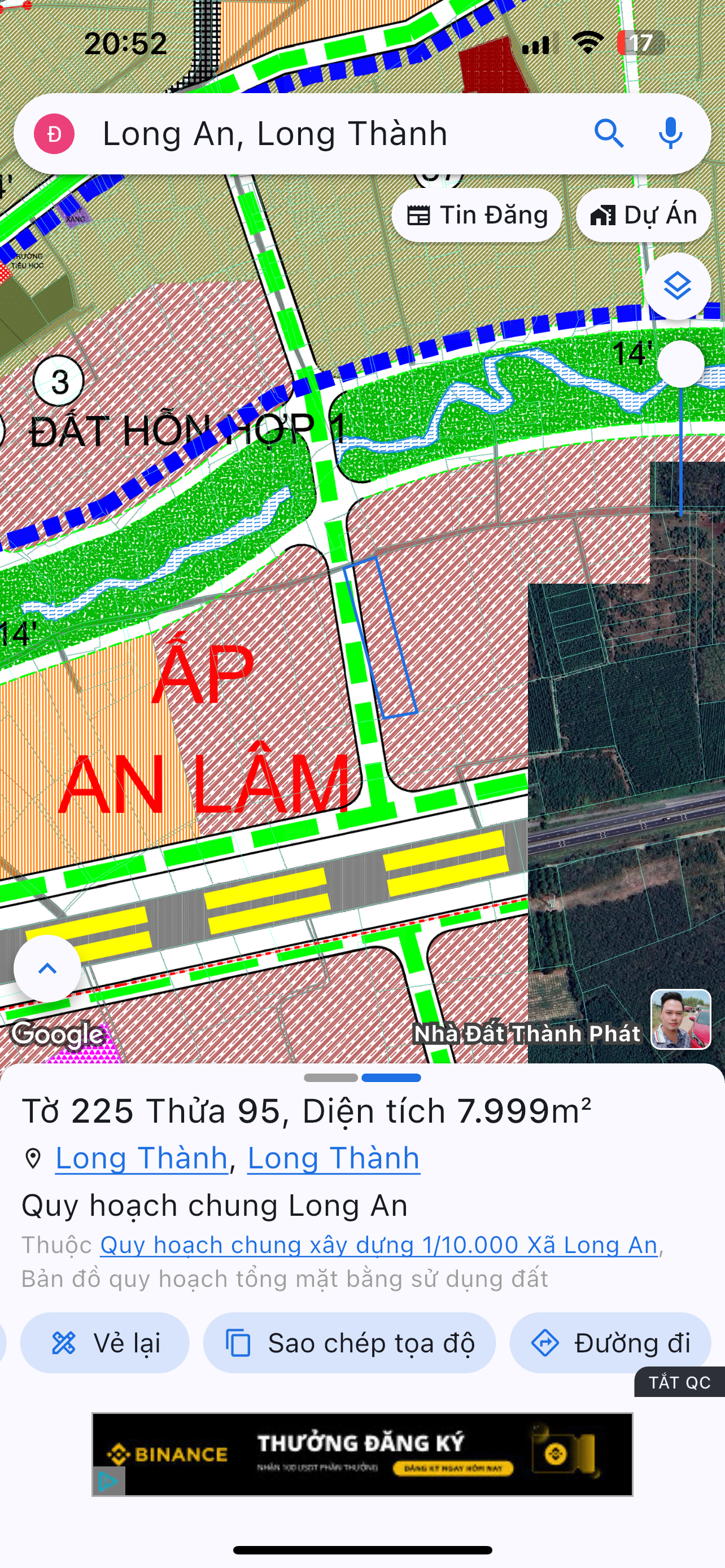
Task: Open the first Long Thành location link
Action: pos(141,1158)
